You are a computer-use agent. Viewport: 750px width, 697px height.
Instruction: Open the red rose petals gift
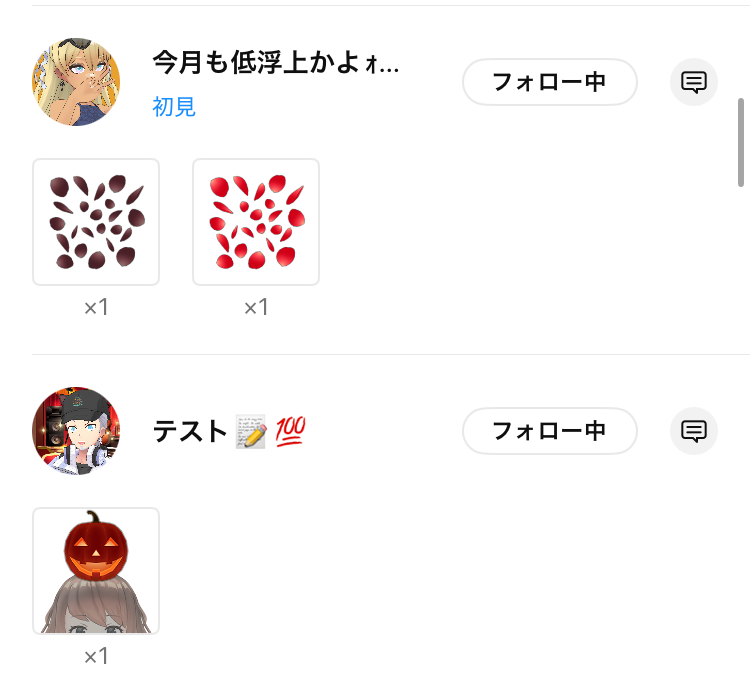256,222
